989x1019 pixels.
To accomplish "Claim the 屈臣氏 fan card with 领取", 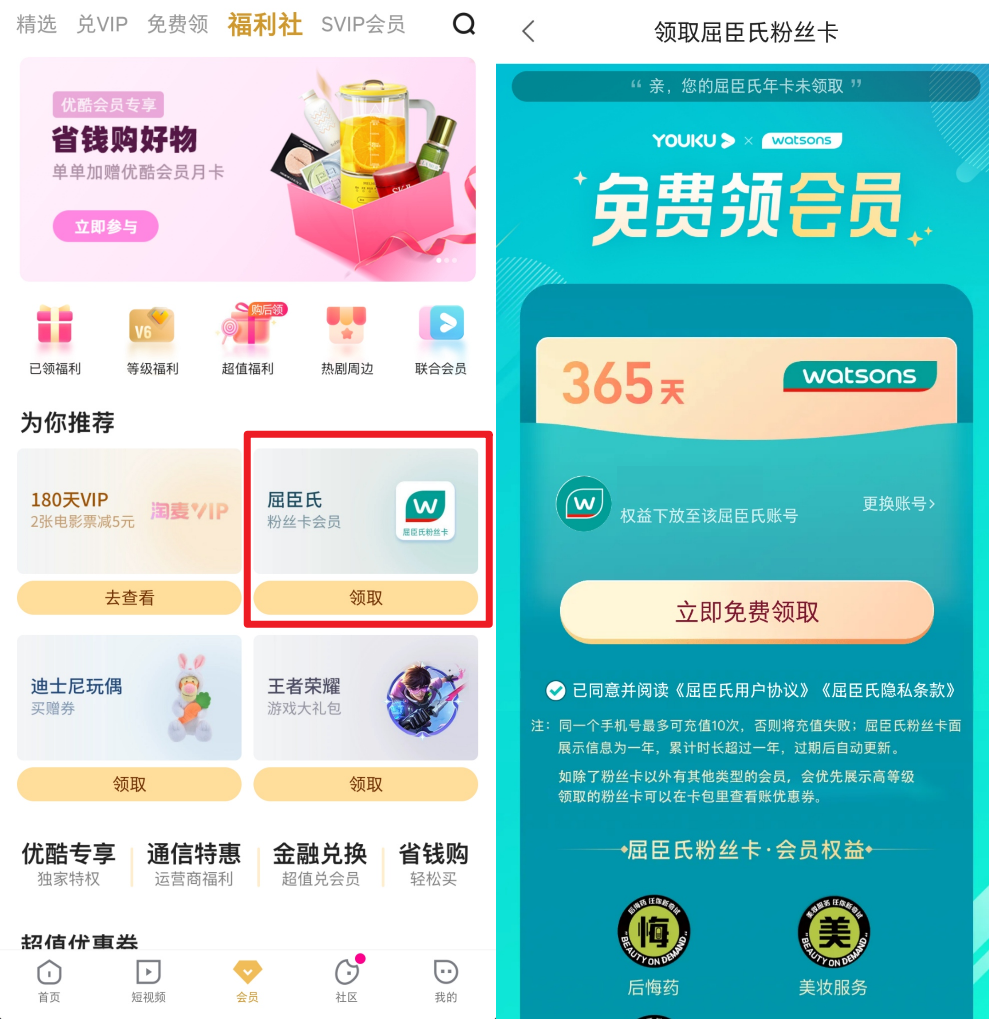I will tap(365, 598).
